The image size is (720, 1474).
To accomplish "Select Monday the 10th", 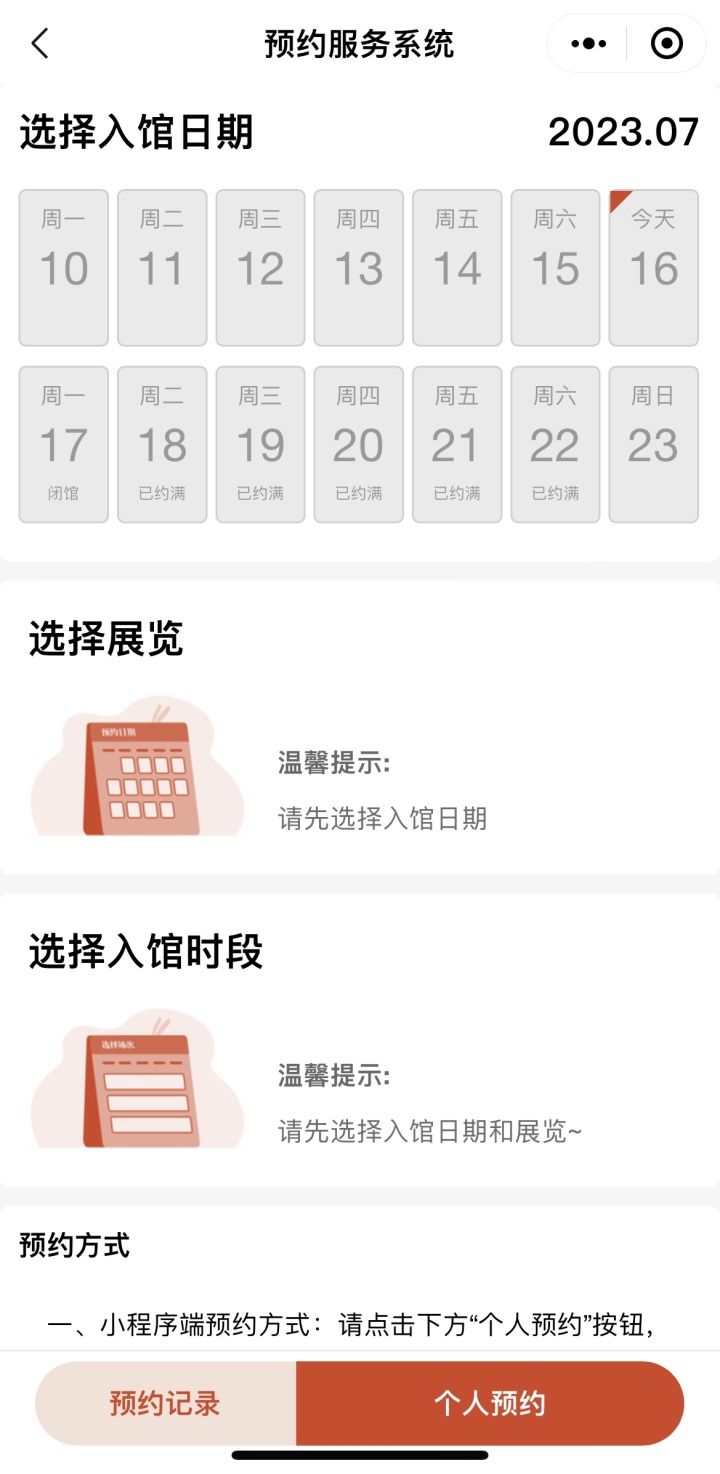I will (64, 268).
